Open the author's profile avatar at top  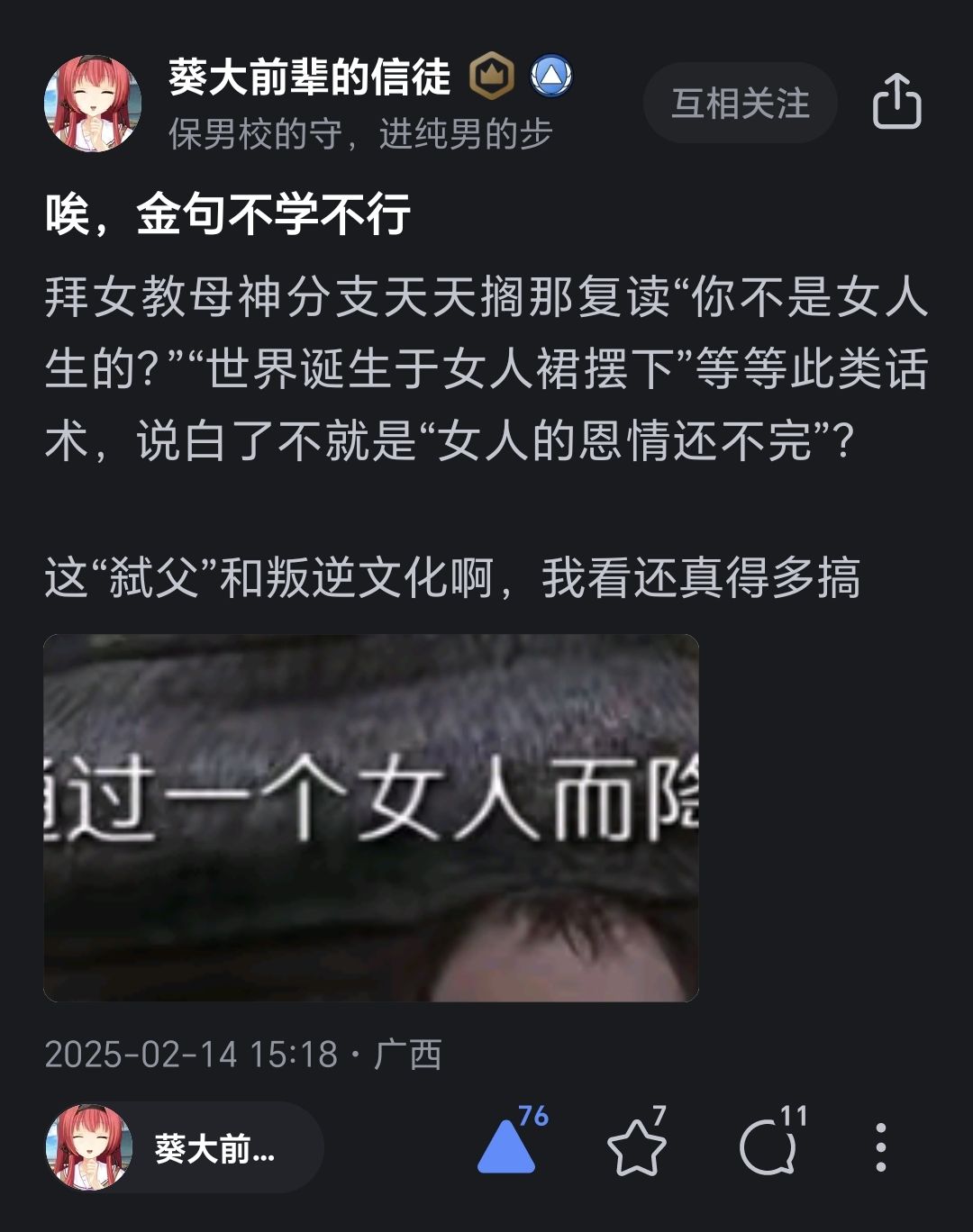tap(92, 103)
